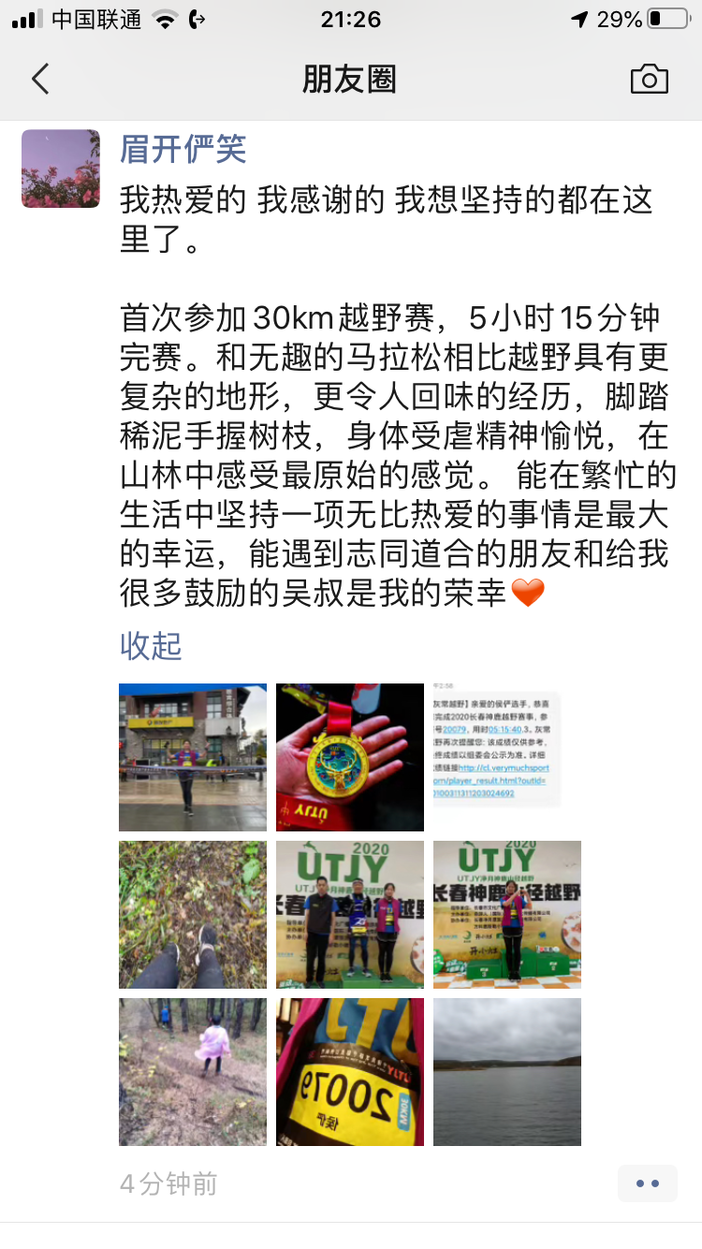This screenshot has height=1249, width=702.
Task: Go back from the 朋友圈 screen
Action: click(40, 79)
